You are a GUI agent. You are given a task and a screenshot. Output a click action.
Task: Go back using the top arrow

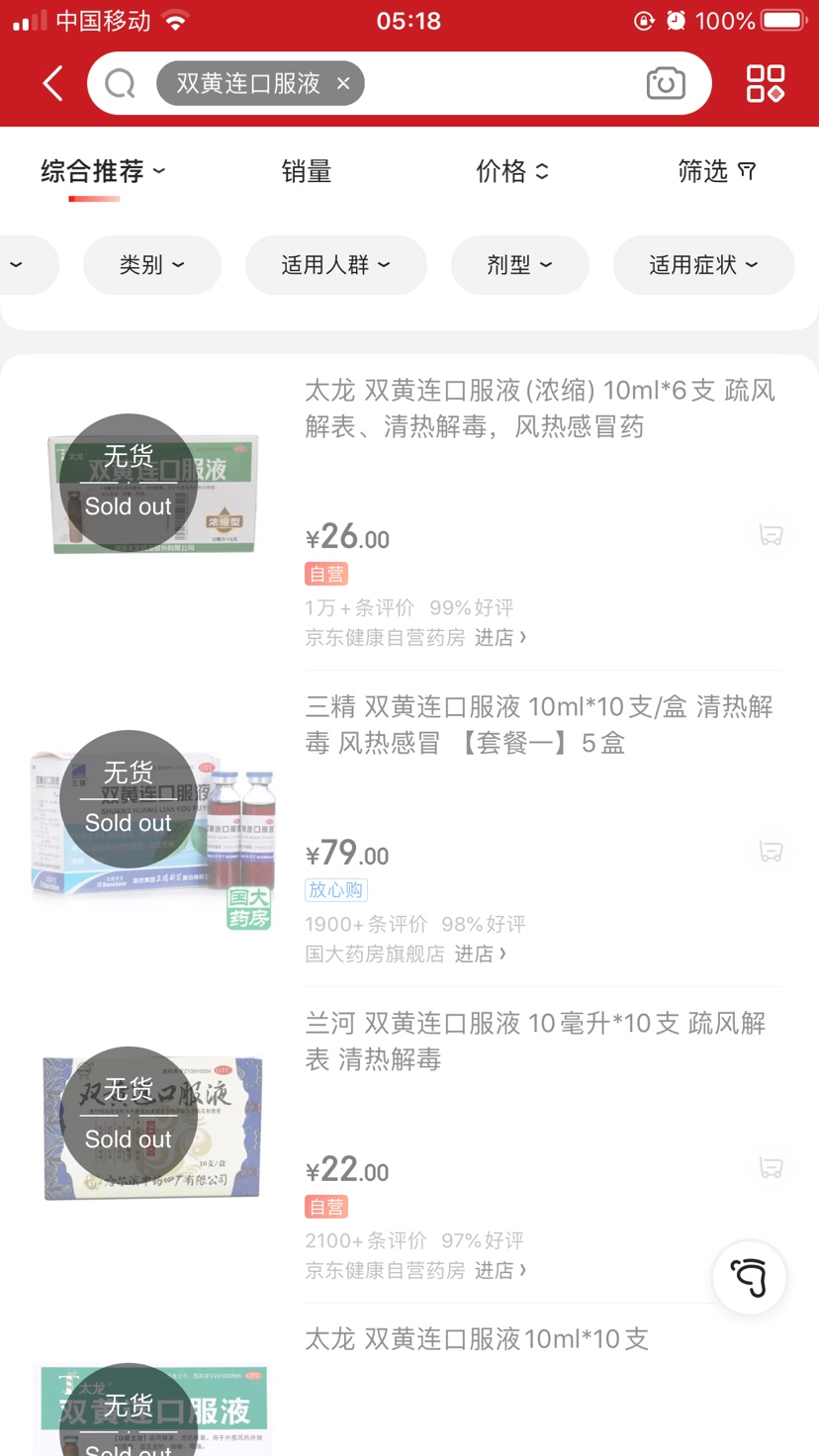[53, 84]
